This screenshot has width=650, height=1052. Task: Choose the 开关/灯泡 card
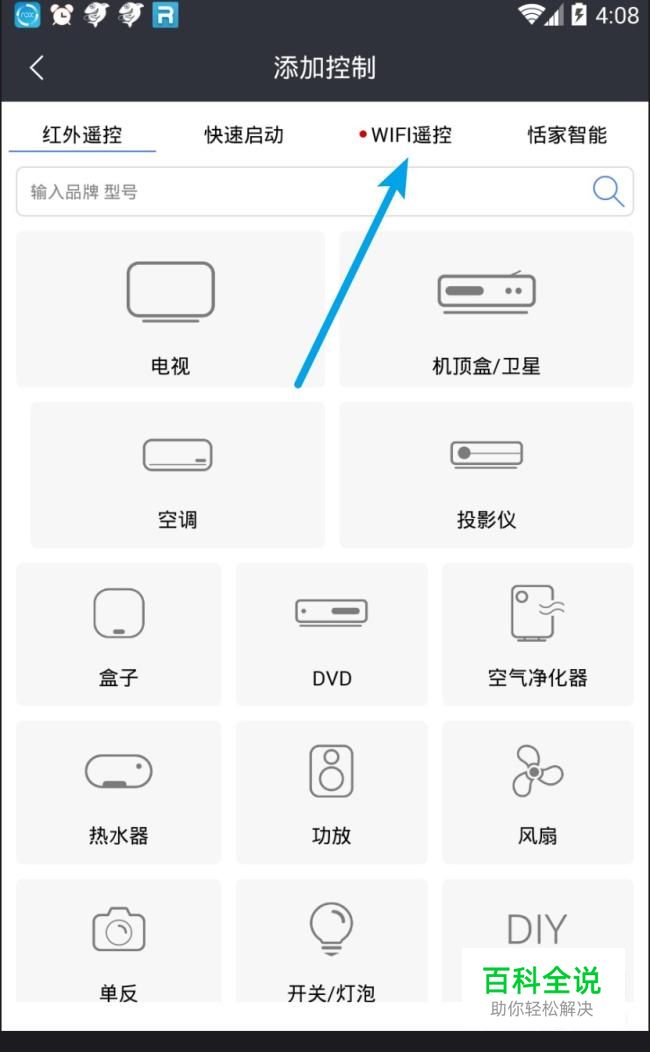tap(332, 941)
